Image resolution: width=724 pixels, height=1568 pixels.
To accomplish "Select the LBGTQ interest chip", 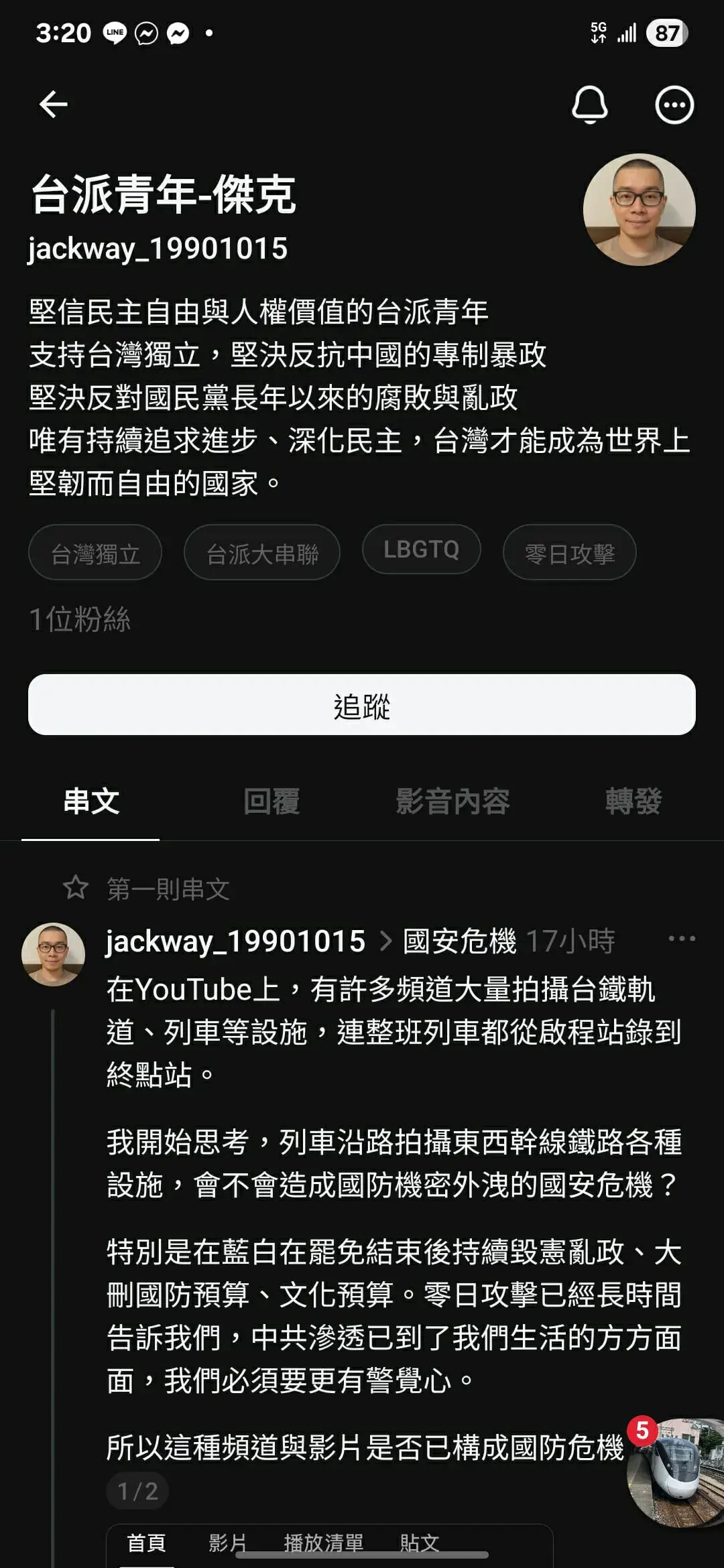I will pyautogui.click(x=421, y=549).
